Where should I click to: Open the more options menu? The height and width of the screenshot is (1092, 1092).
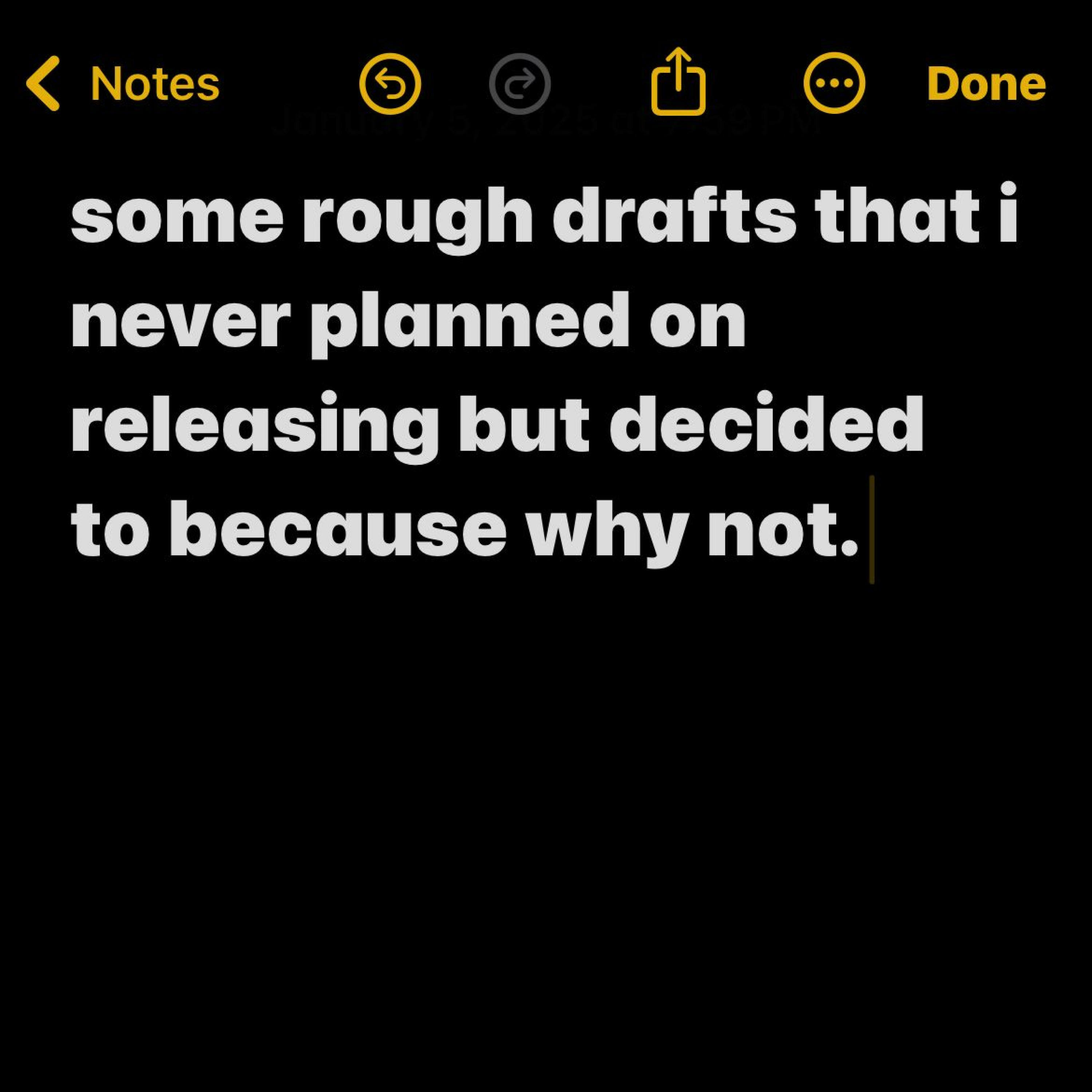click(x=834, y=84)
